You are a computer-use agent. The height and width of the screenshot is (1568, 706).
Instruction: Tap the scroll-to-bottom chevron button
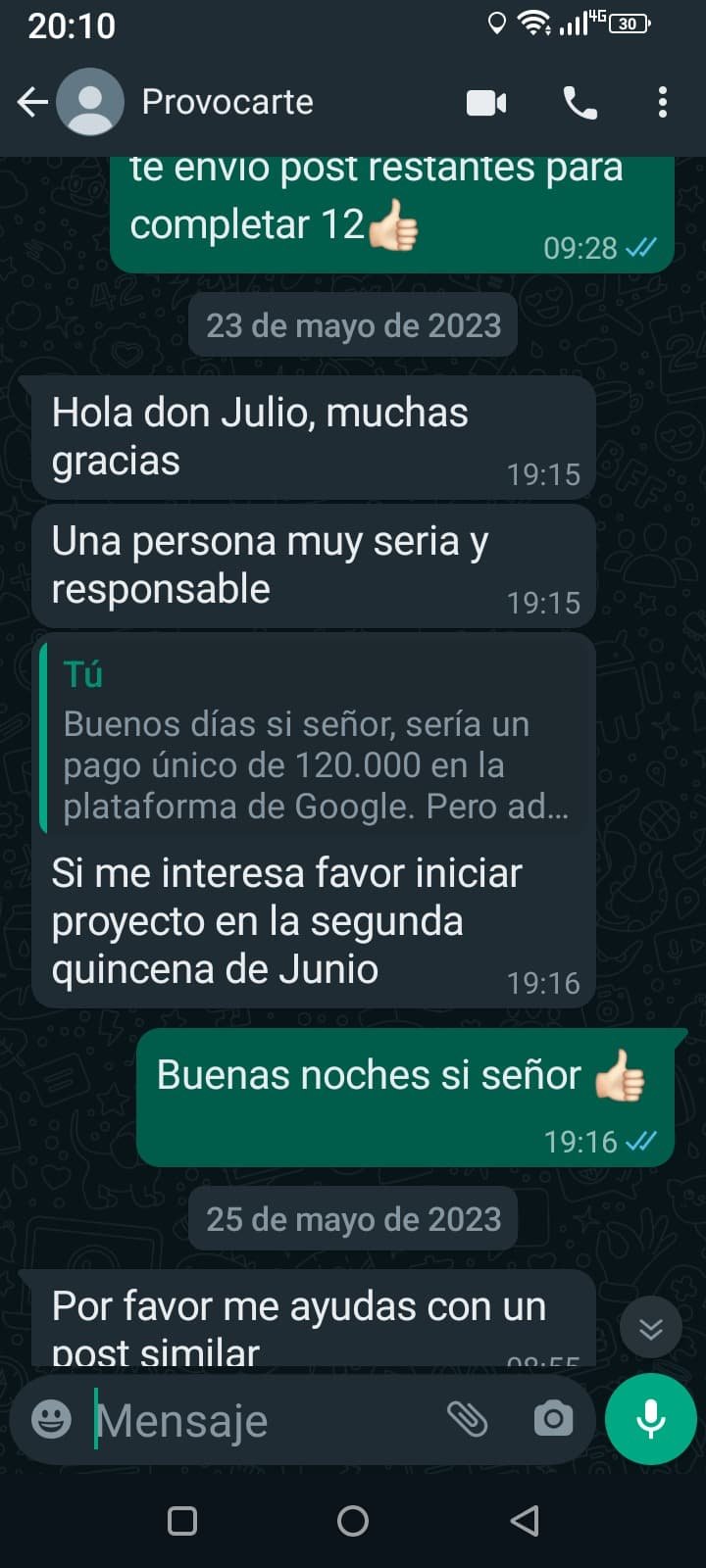click(x=650, y=1327)
